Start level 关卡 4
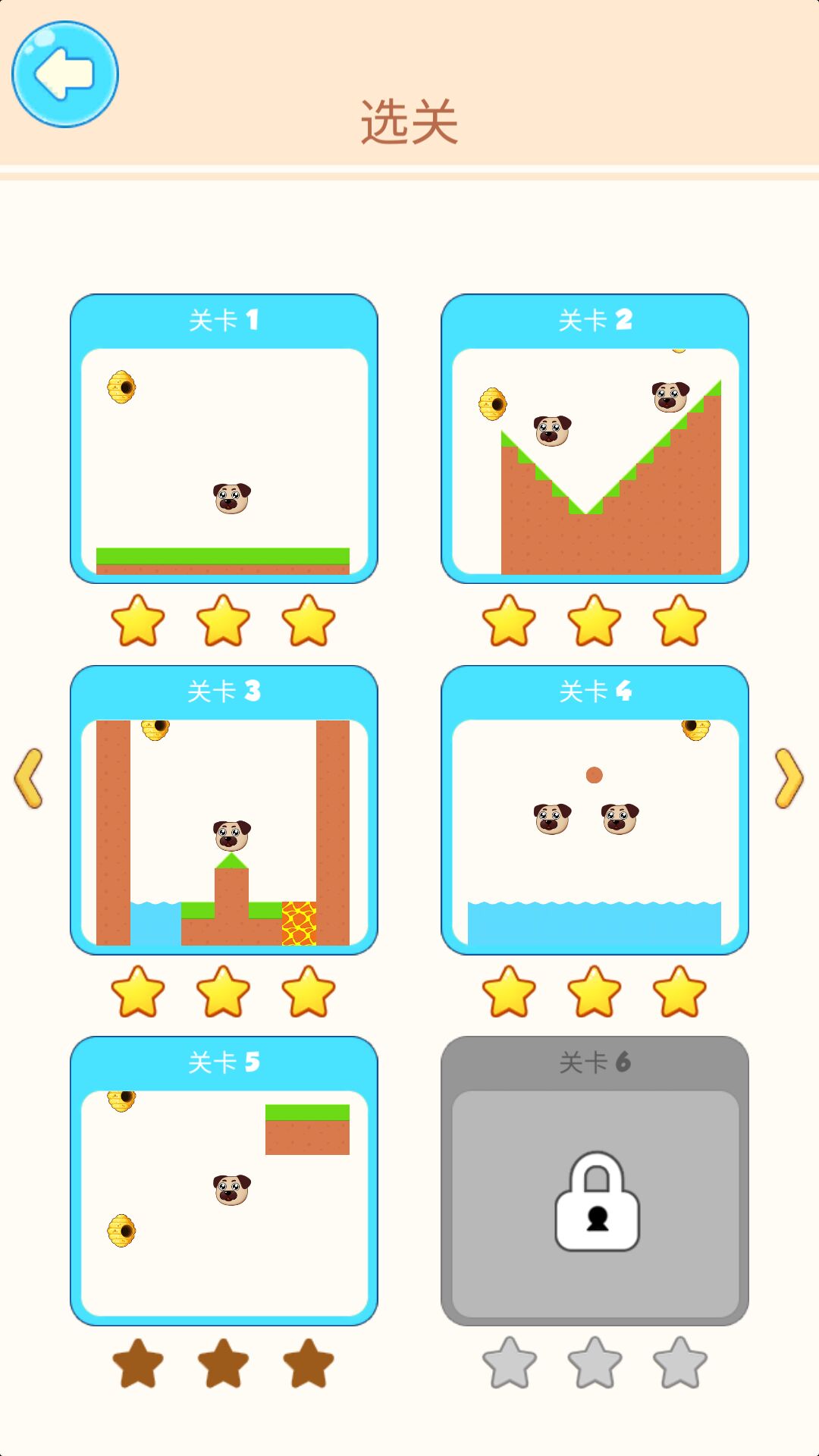Screen dimensions: 819x1456 (595, 810)
